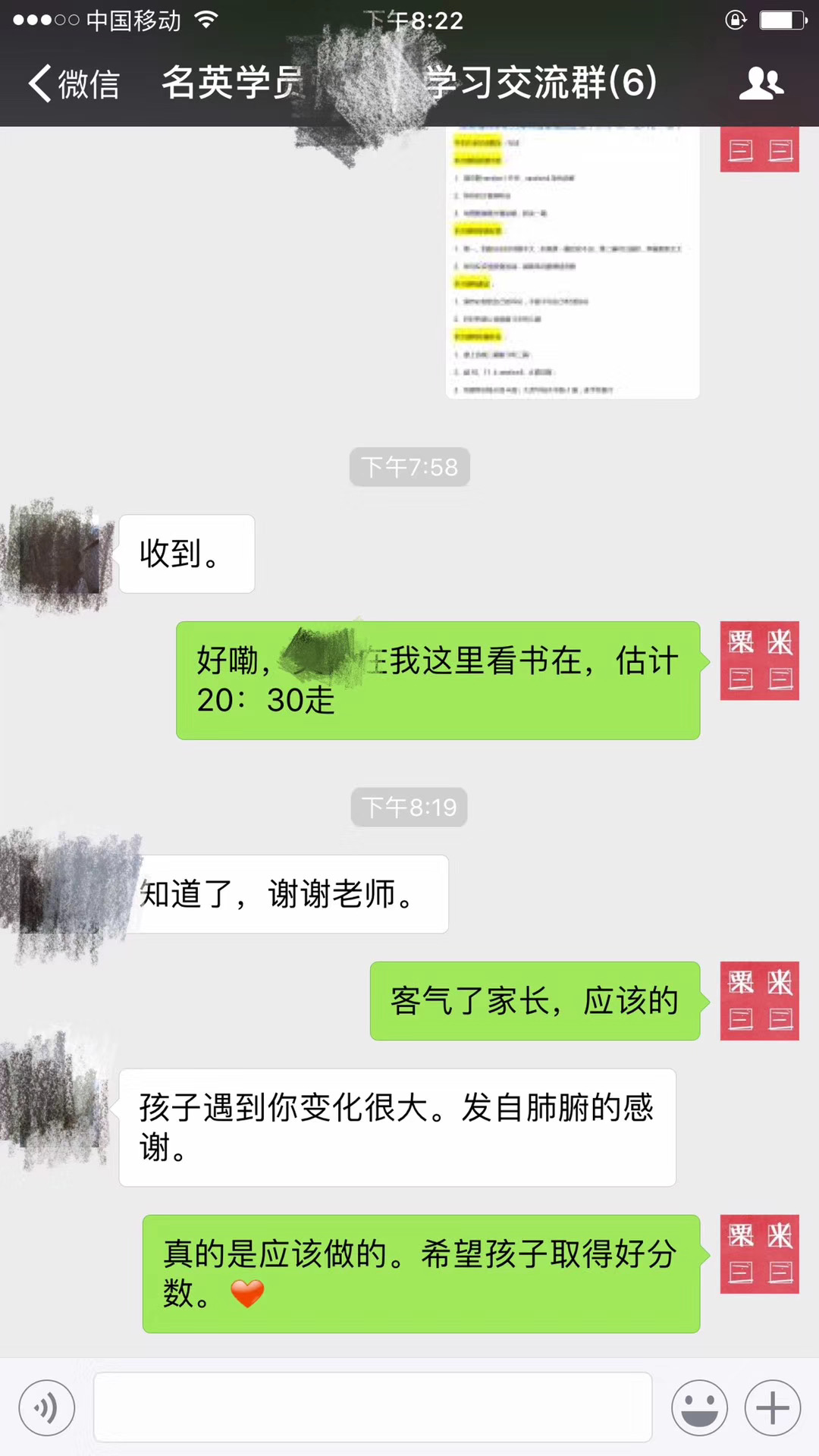
Task: Open the shared document image
Action: (573, 262)
